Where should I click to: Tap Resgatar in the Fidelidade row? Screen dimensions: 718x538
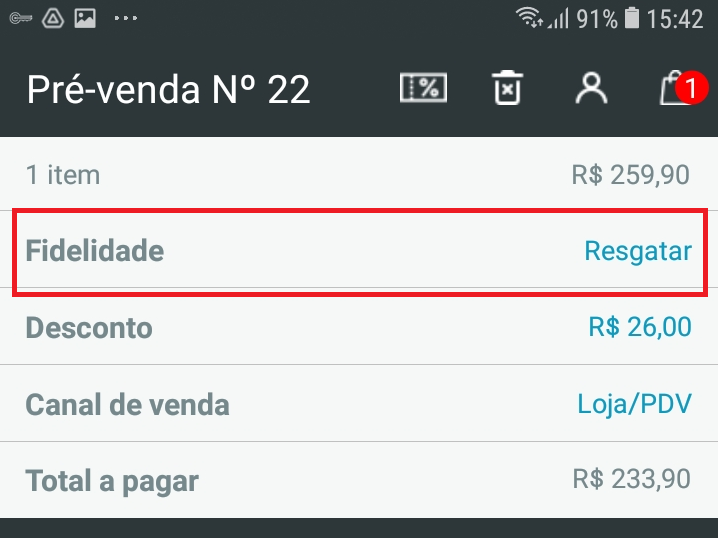point(637,250)
